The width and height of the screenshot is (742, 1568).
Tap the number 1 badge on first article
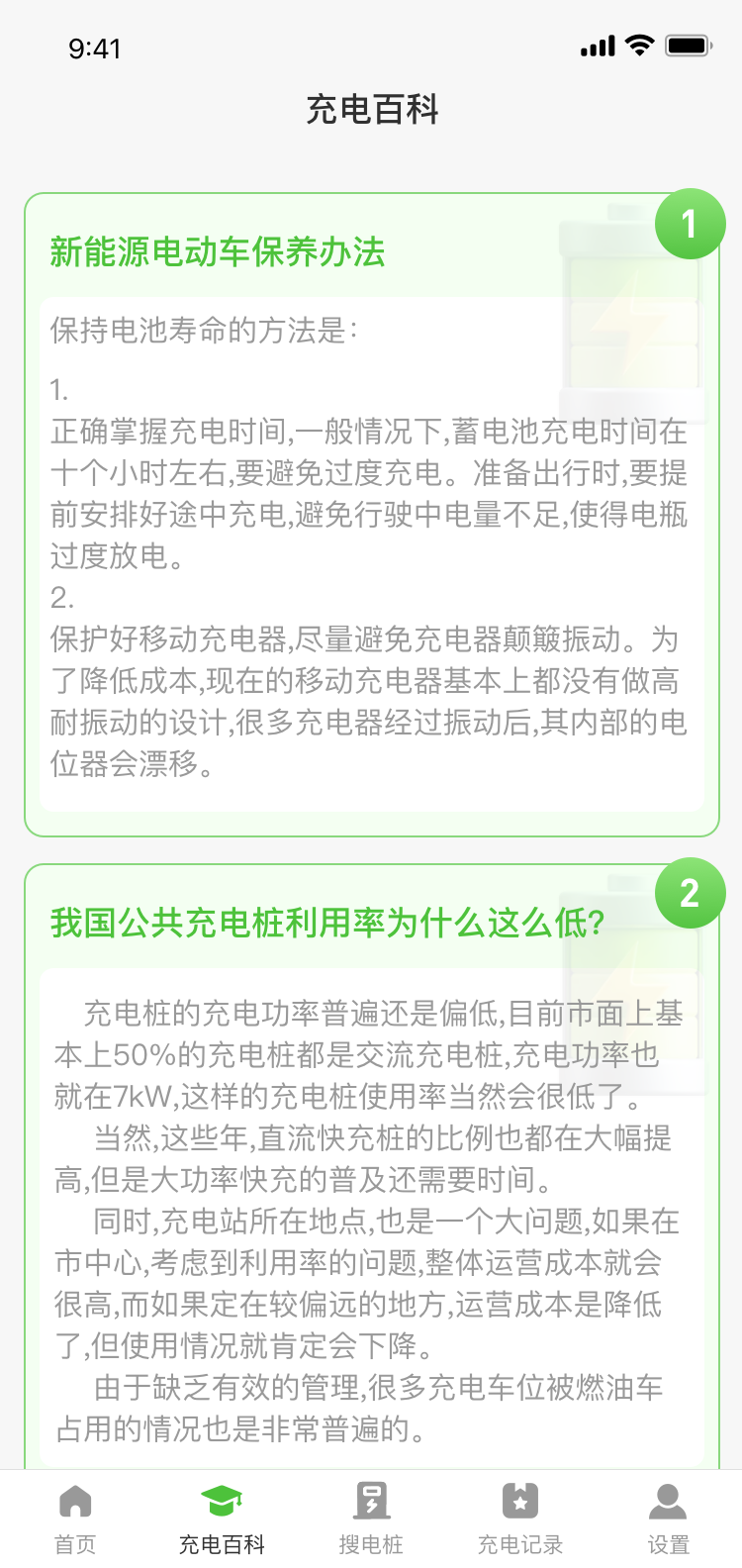click(691, 223)
